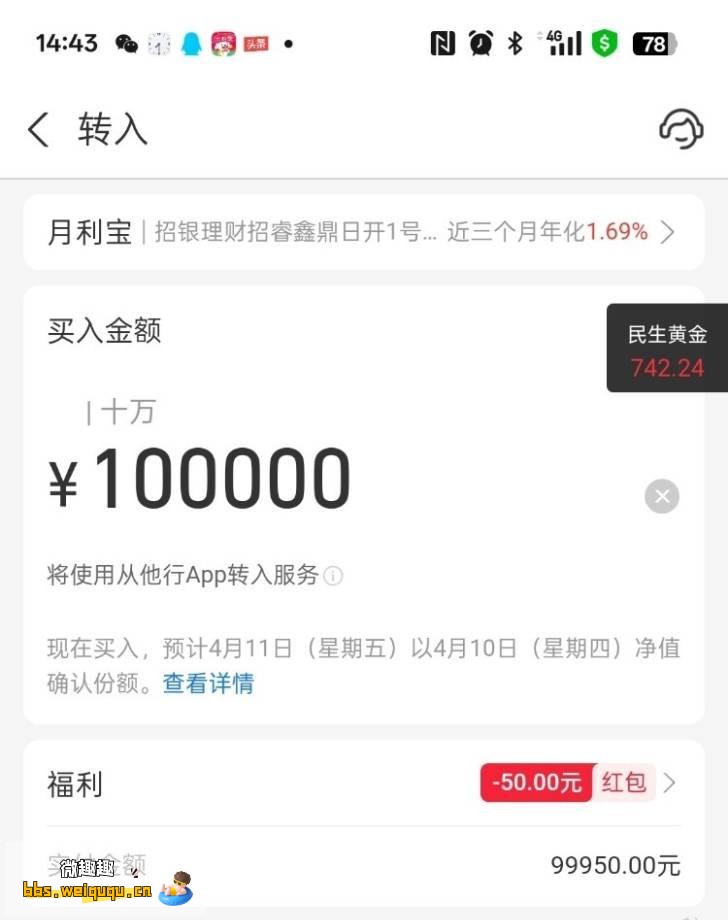Select the -50.00元 红包 coupon
The image size is (728, 920).
pos(536,783)
